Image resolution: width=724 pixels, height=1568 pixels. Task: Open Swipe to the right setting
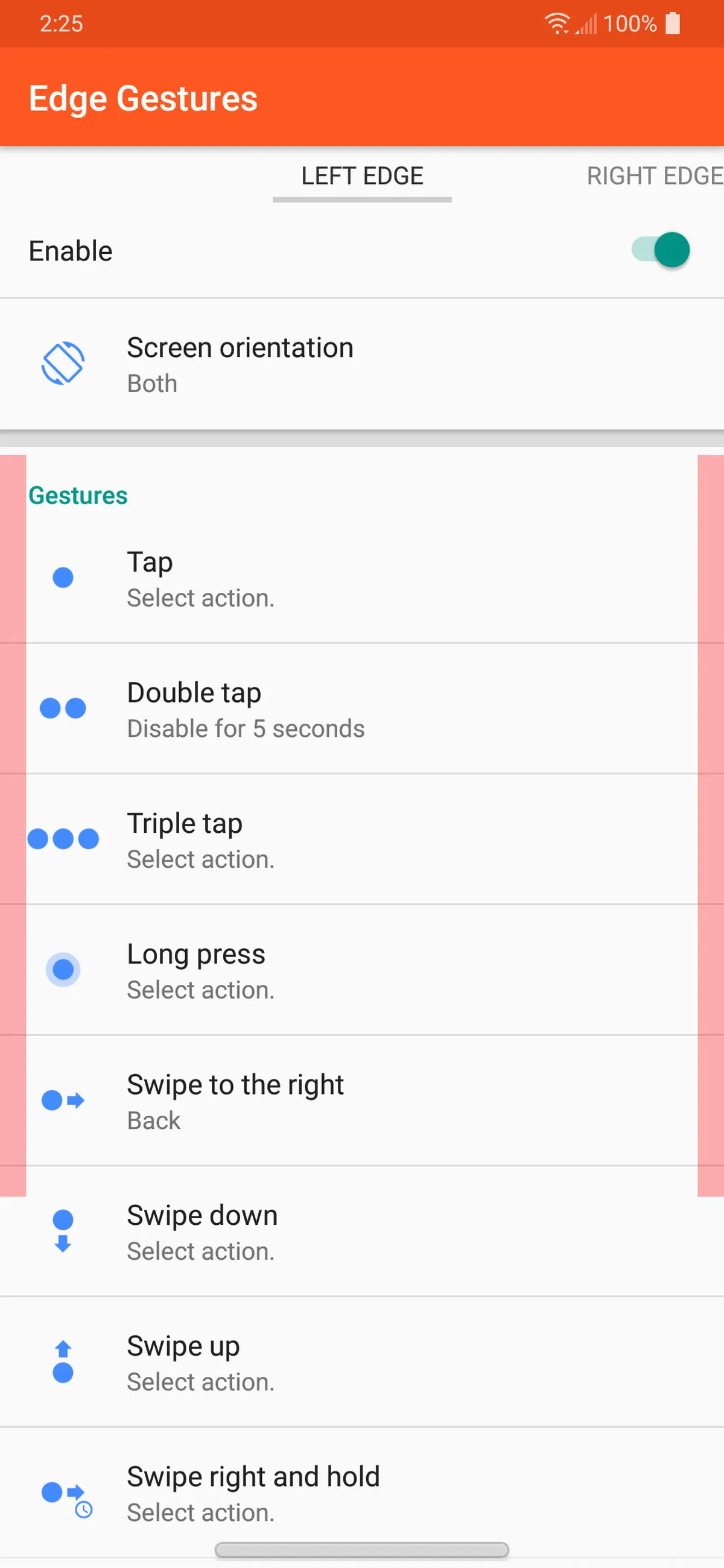(x=361, y=1101)
